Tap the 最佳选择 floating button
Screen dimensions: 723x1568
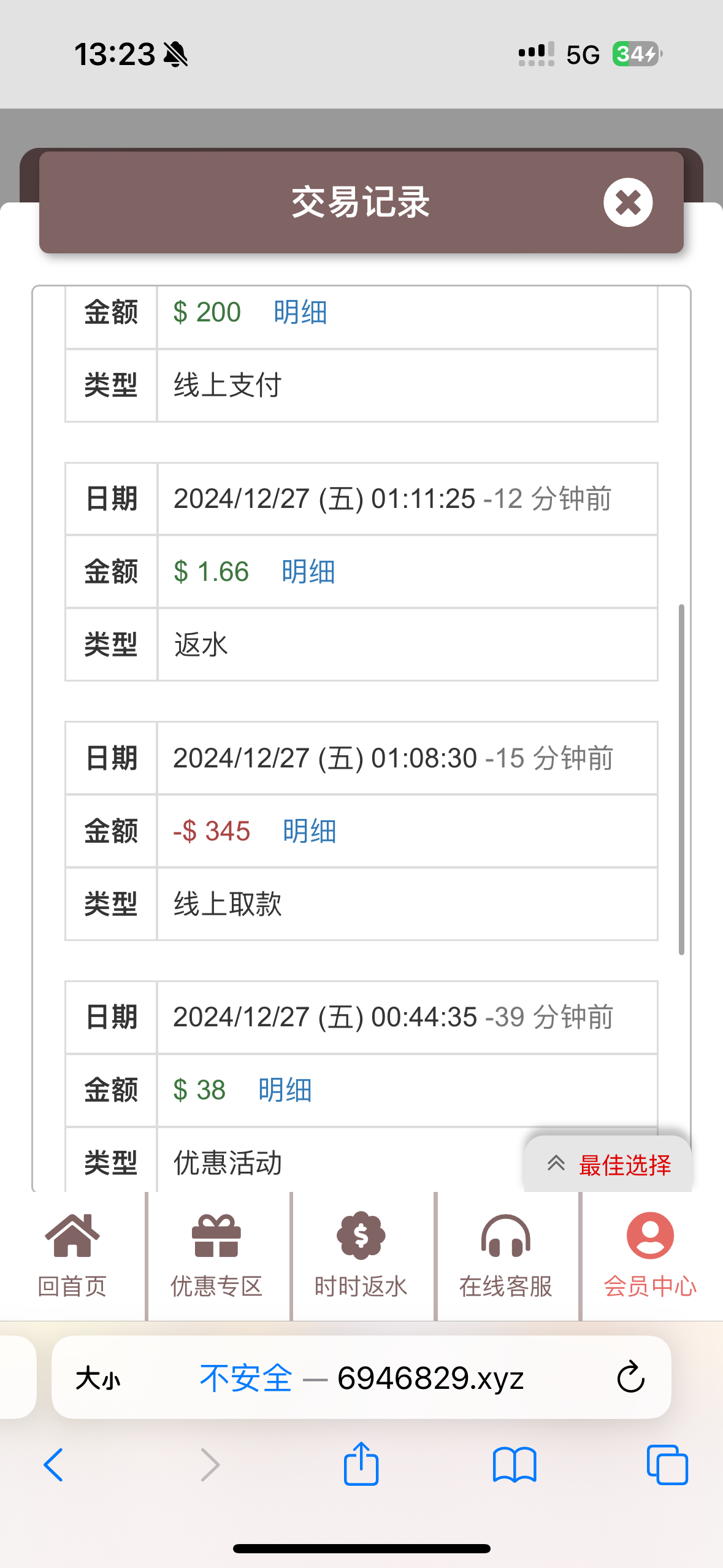(x=609, y=1164)
